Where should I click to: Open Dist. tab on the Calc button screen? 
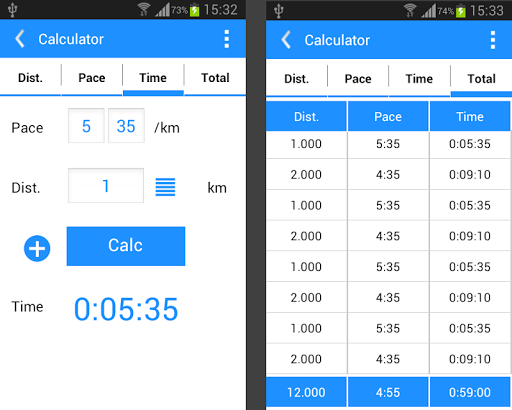pyautogui.click(x=30, y=78)
